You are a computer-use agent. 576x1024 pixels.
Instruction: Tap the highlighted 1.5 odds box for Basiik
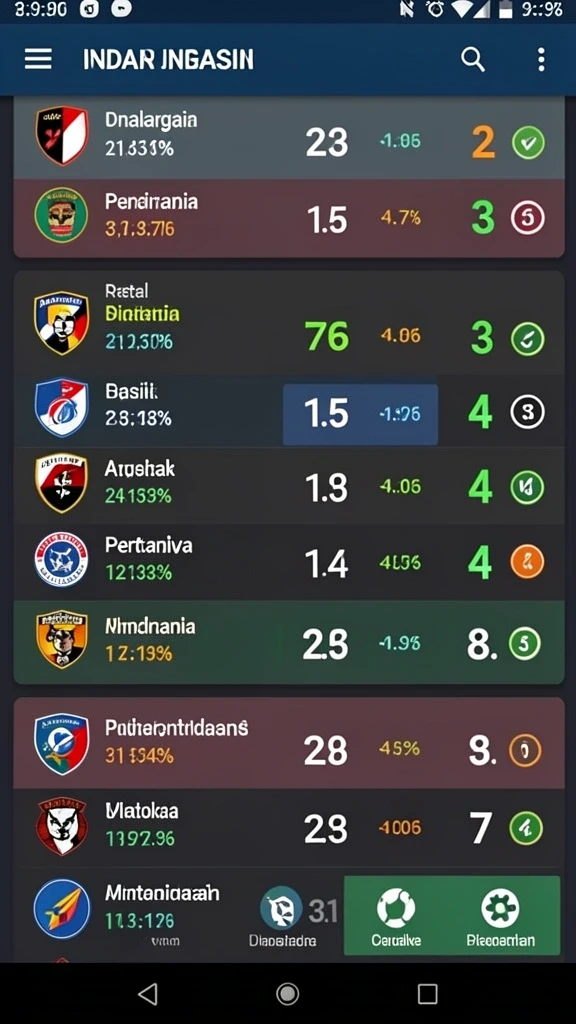pyautogui.click(x=360, y=414)
